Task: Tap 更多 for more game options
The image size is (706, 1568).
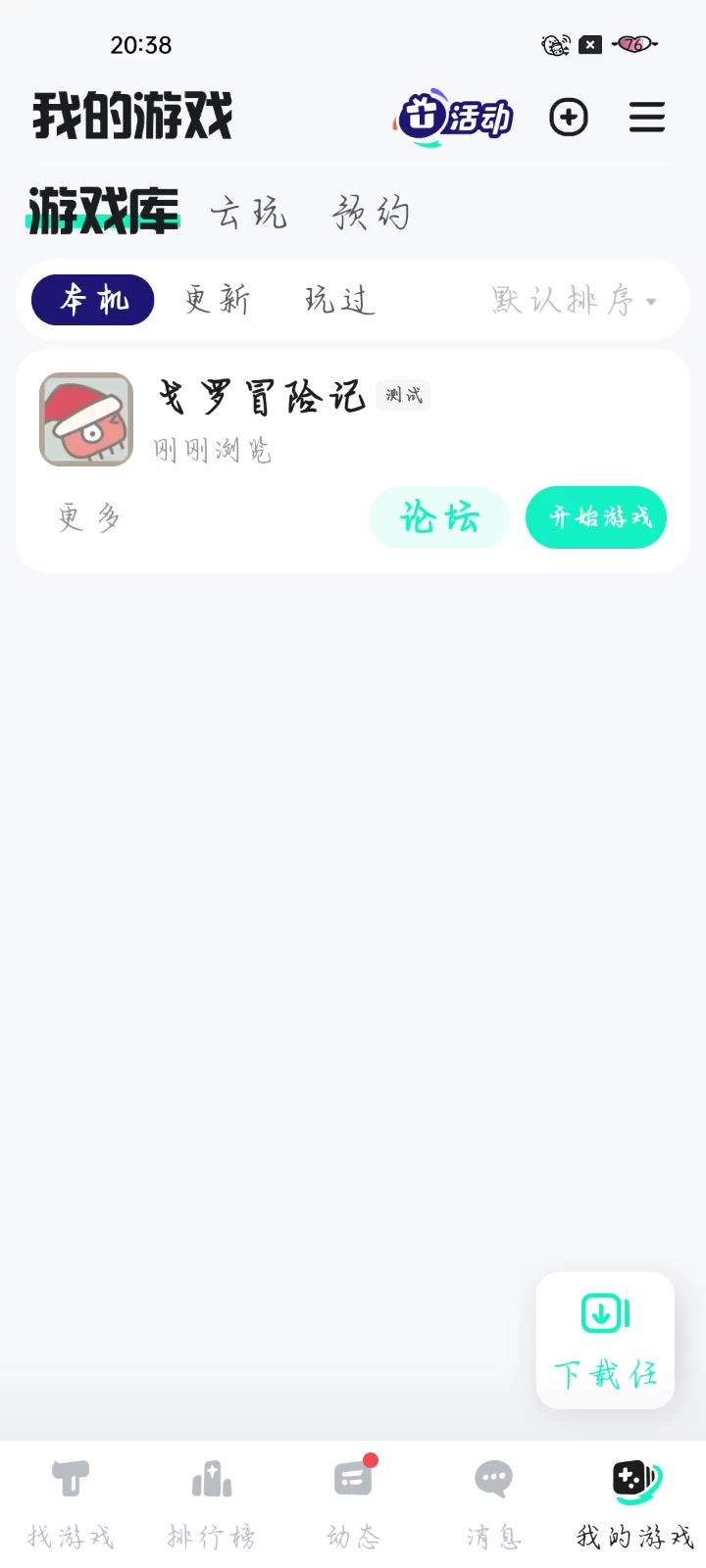Action: 88,517
